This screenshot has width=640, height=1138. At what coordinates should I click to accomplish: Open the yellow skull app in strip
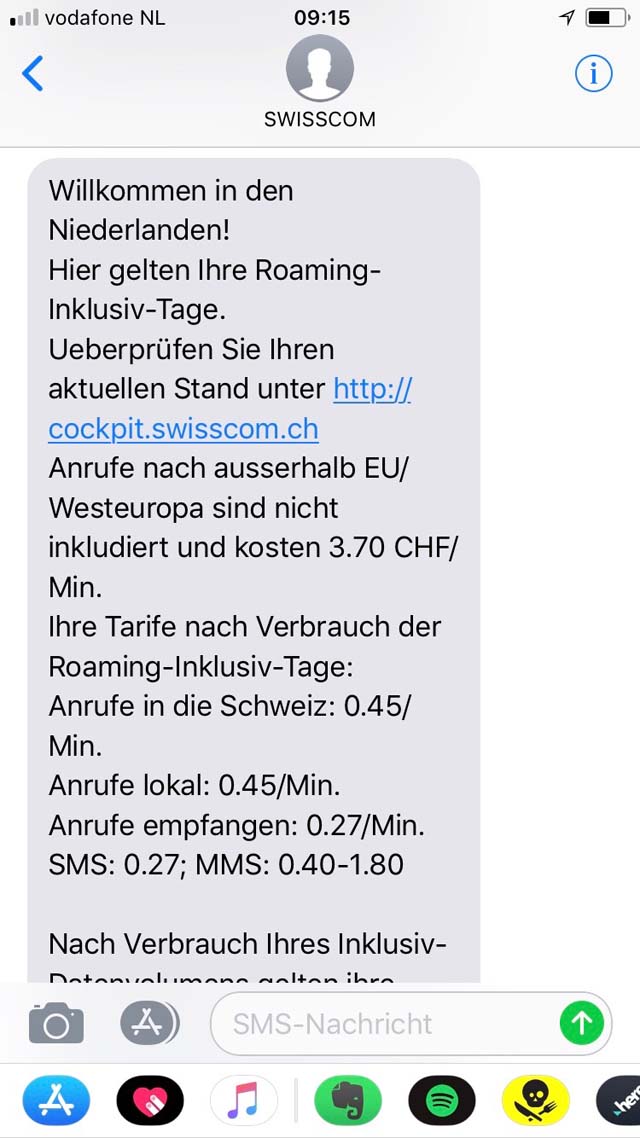536,1100
